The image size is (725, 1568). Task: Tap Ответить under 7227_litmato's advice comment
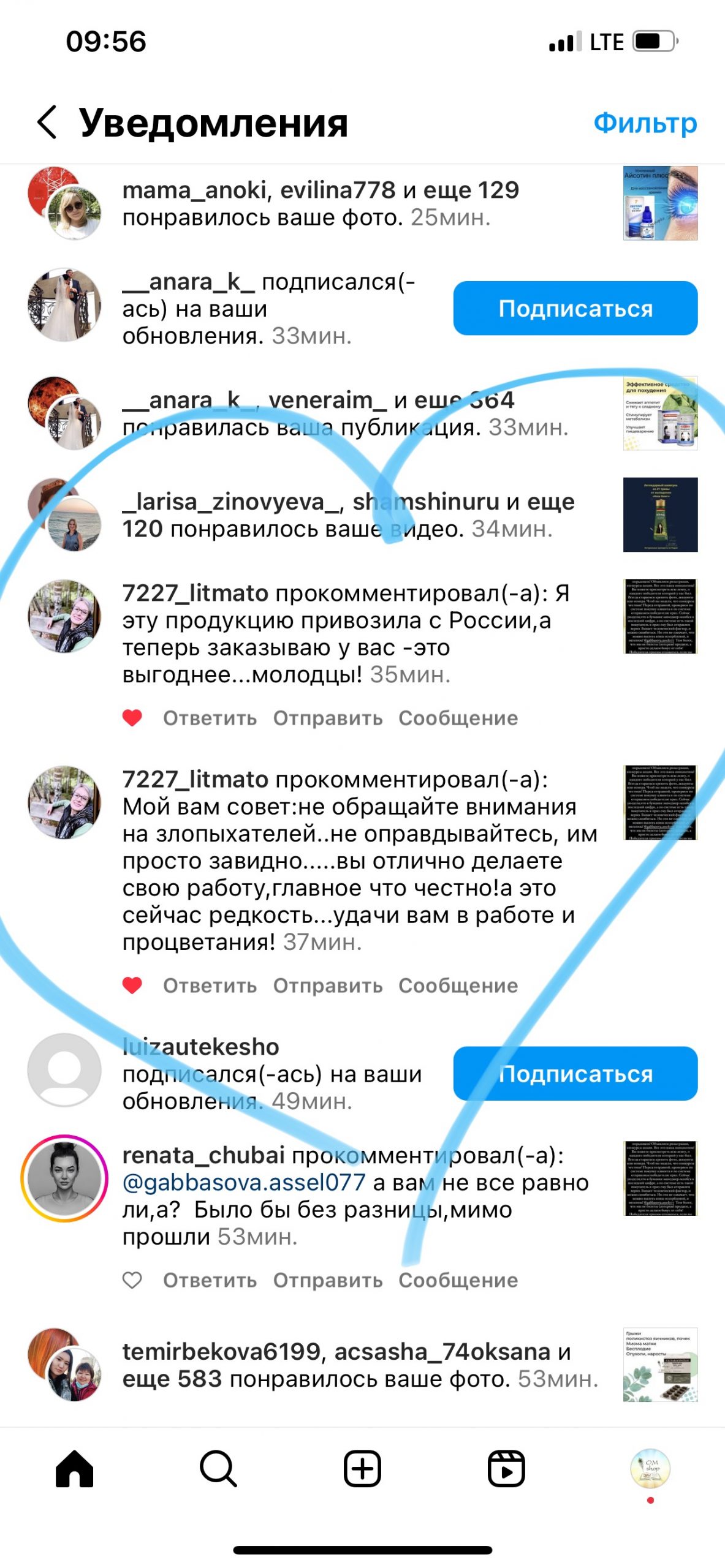(210, 985)
